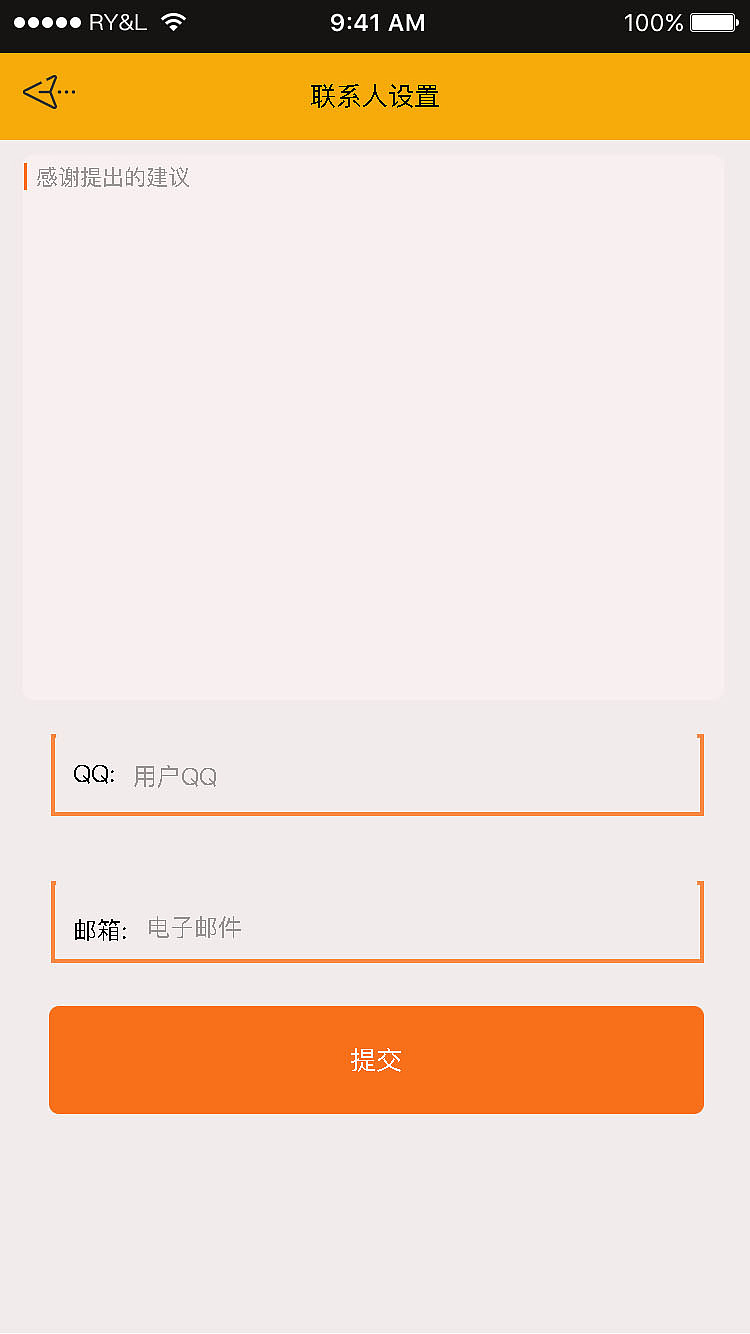The image size is (750, 1334).
Task: Tap the Wi-Fi icon in the status bar
Action: pyautogui.click(x=172, y=22)
